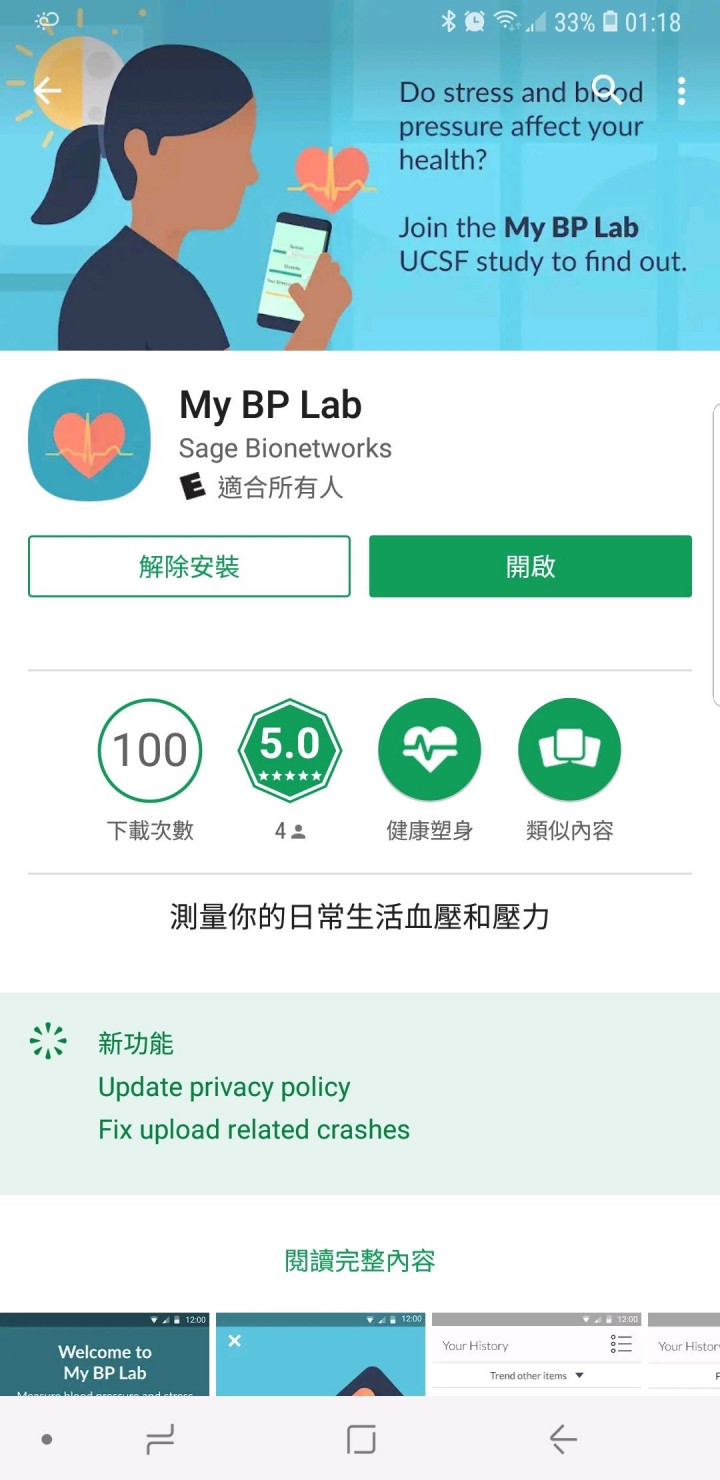This screenshot has height=1480, width=720.
Task: View the Sage Bionetworks developer page
Action: 285,448
